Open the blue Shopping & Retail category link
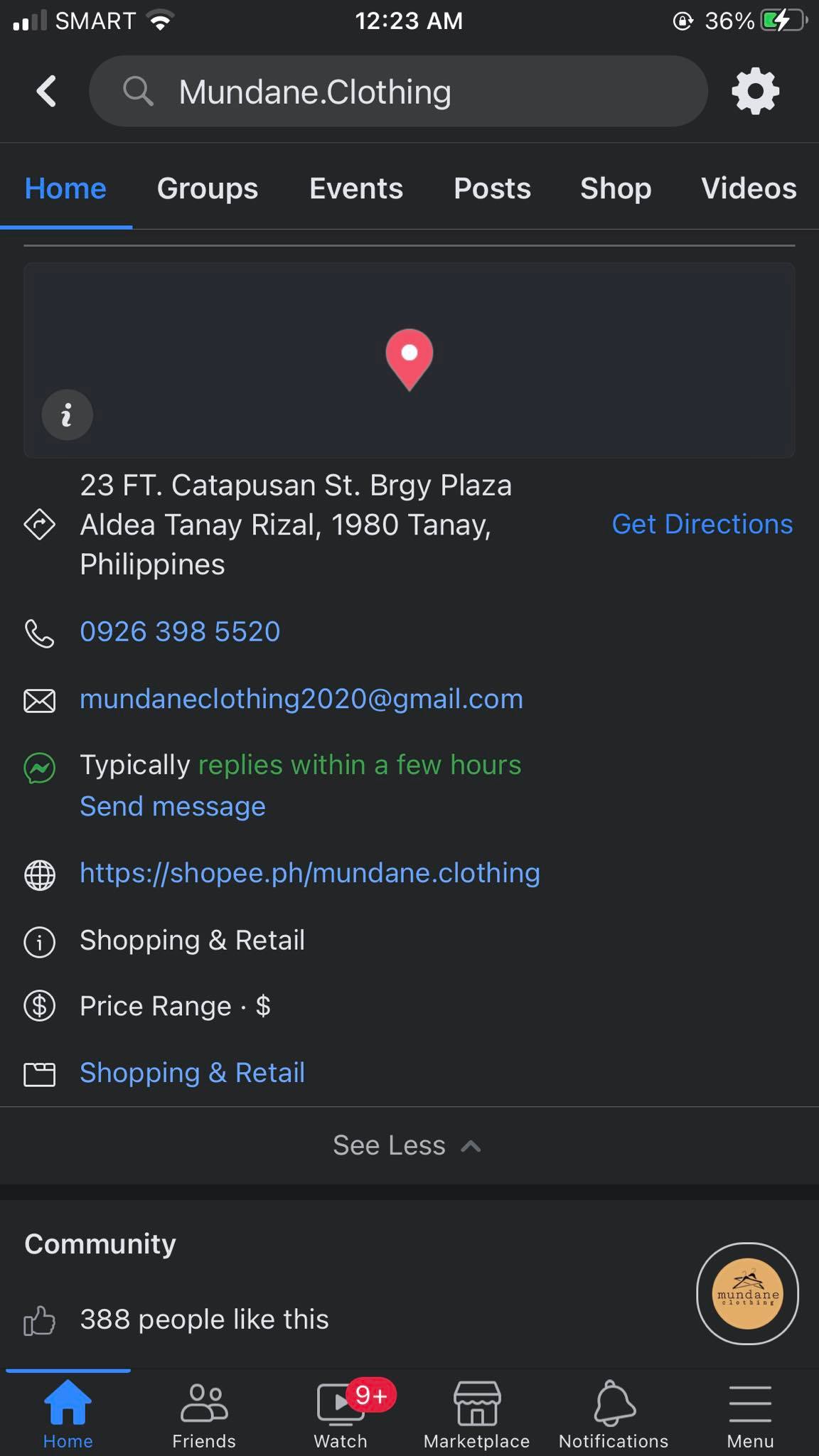819x1456 pixels. click(192, 1073)
